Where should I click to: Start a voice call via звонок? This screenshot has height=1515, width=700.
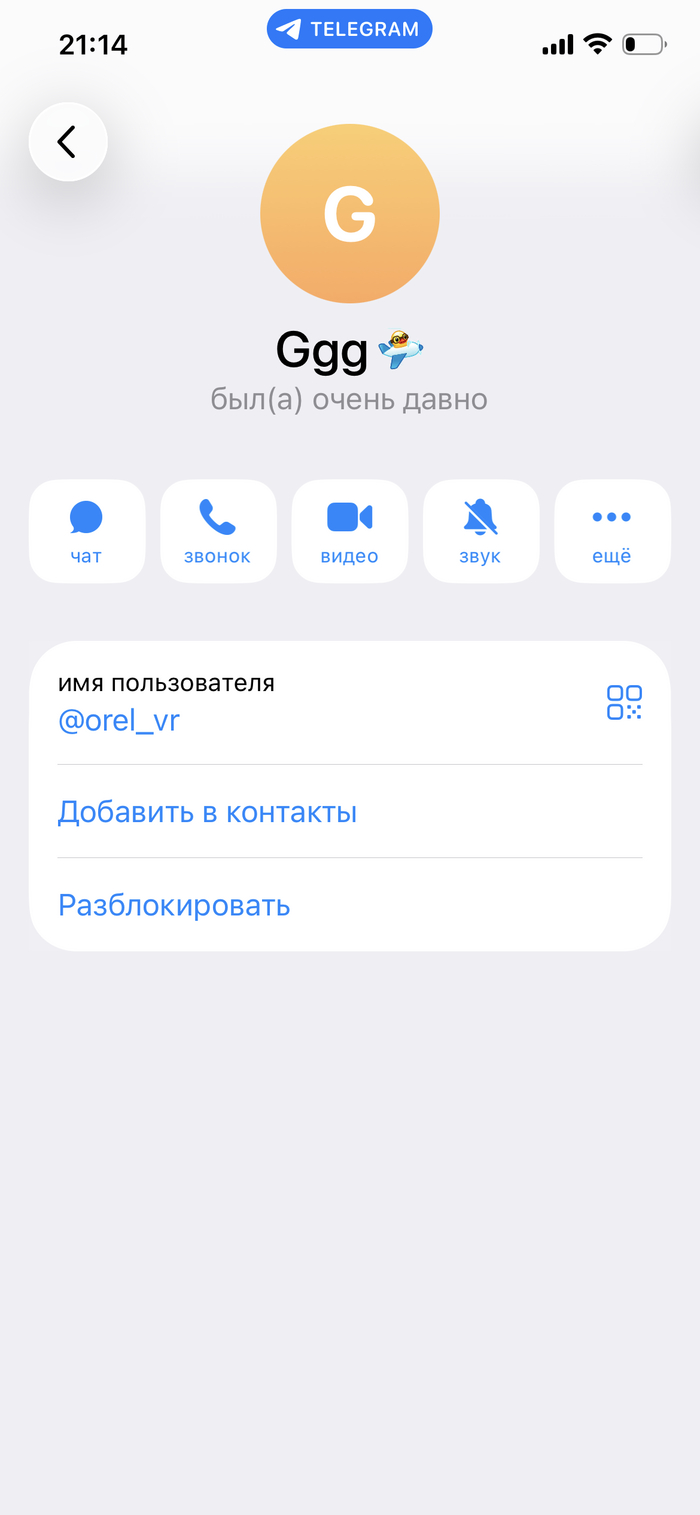click(x=218, y=531)
